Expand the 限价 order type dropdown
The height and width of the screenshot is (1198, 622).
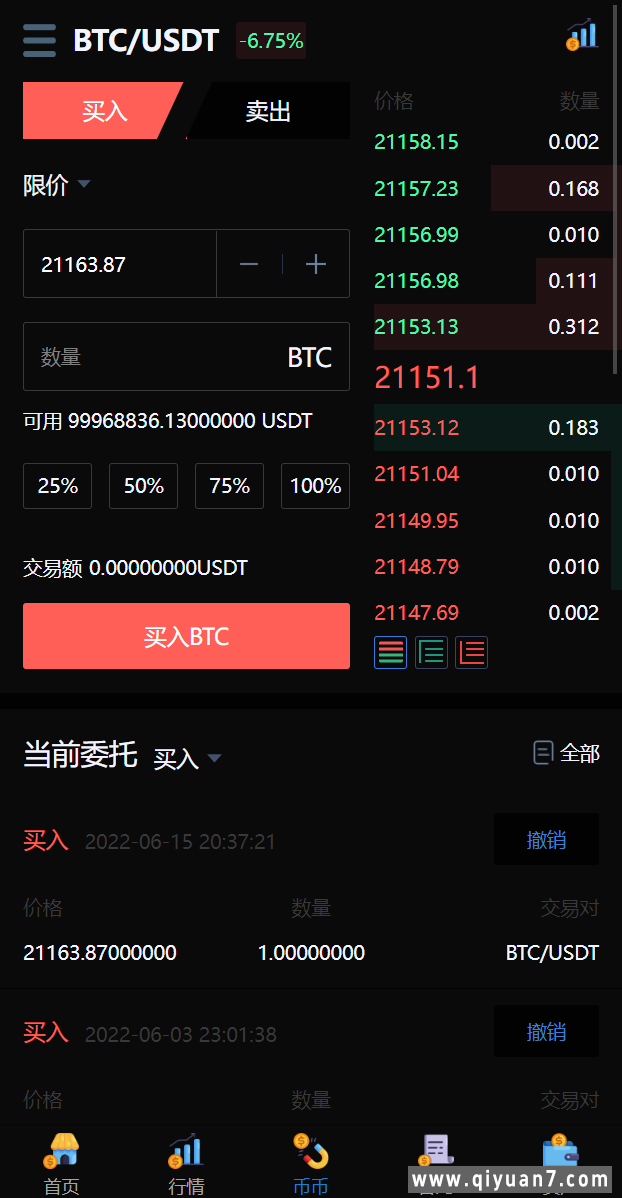coord(58,185)
